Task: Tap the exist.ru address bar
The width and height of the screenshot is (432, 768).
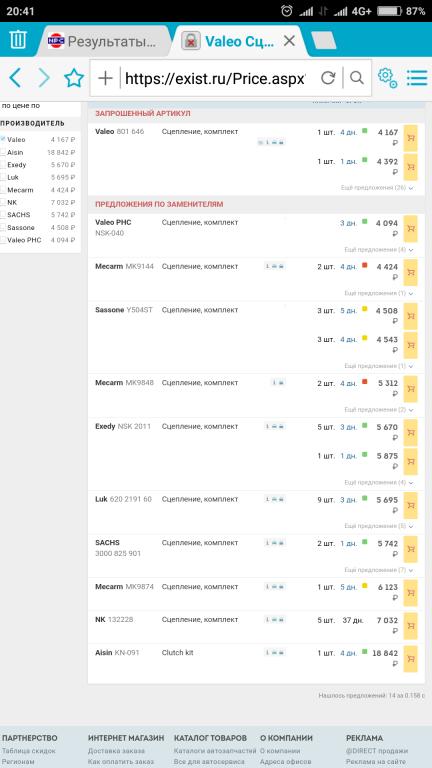Action: [x=215, y=78]
